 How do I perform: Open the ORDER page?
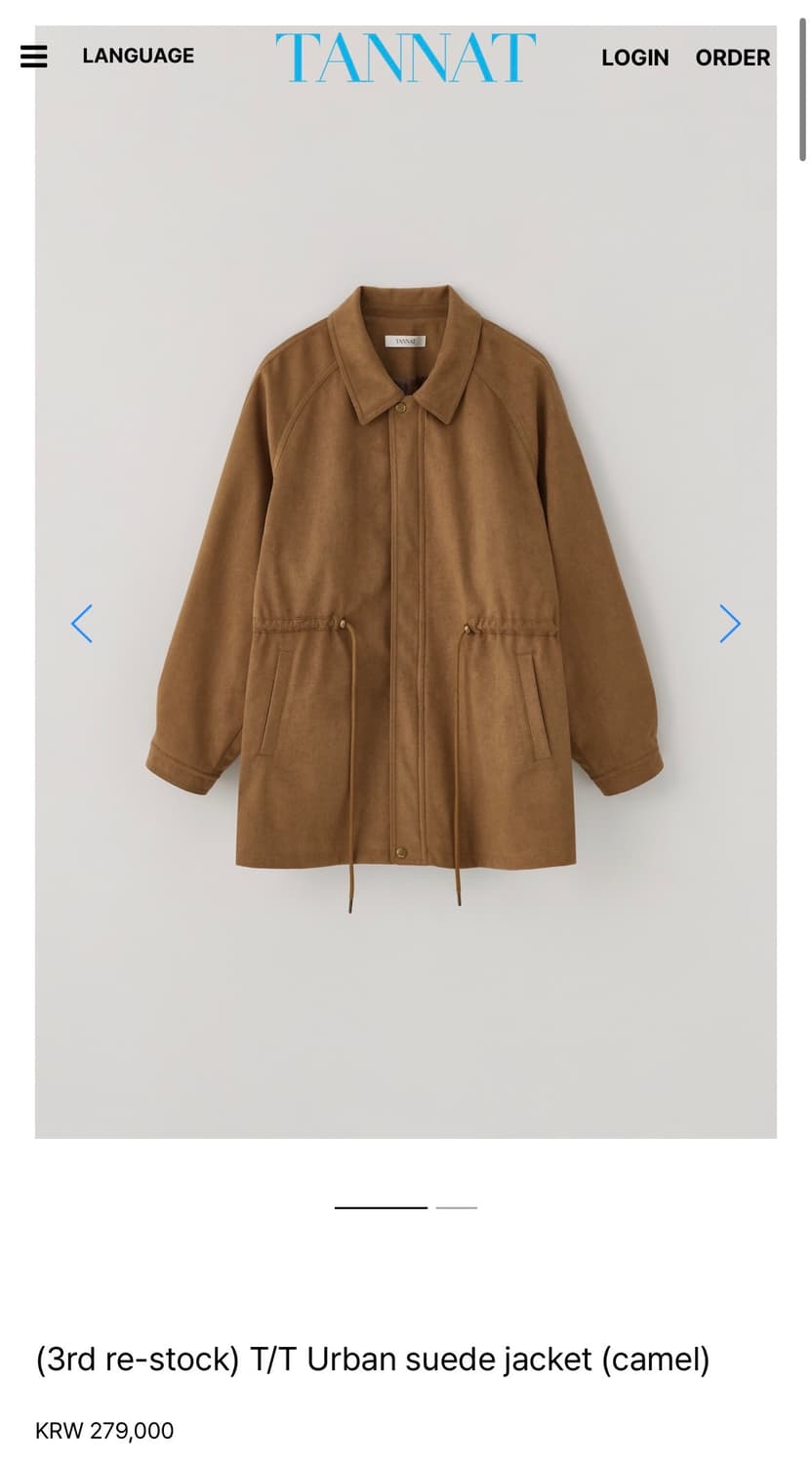pos(733,58)
